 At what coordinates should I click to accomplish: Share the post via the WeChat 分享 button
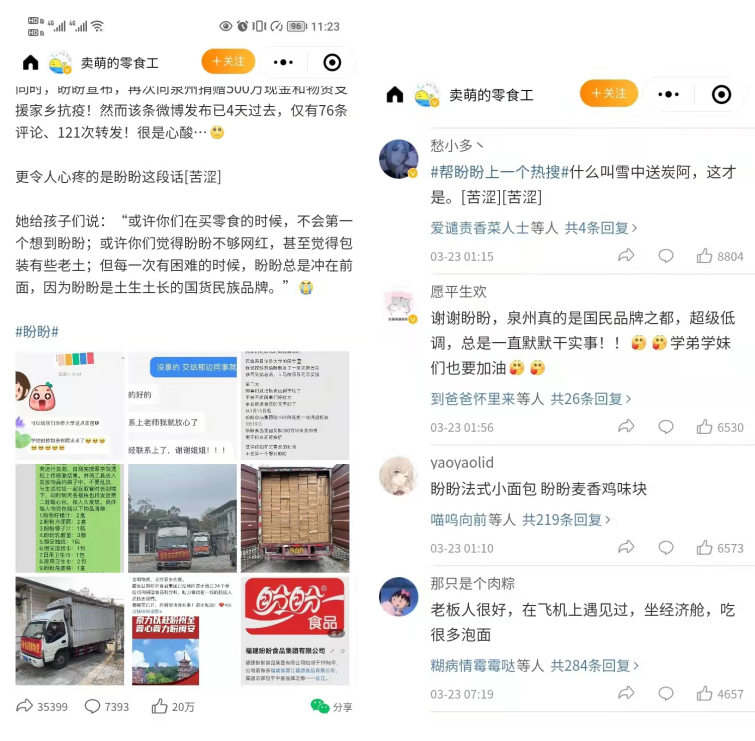331,706
